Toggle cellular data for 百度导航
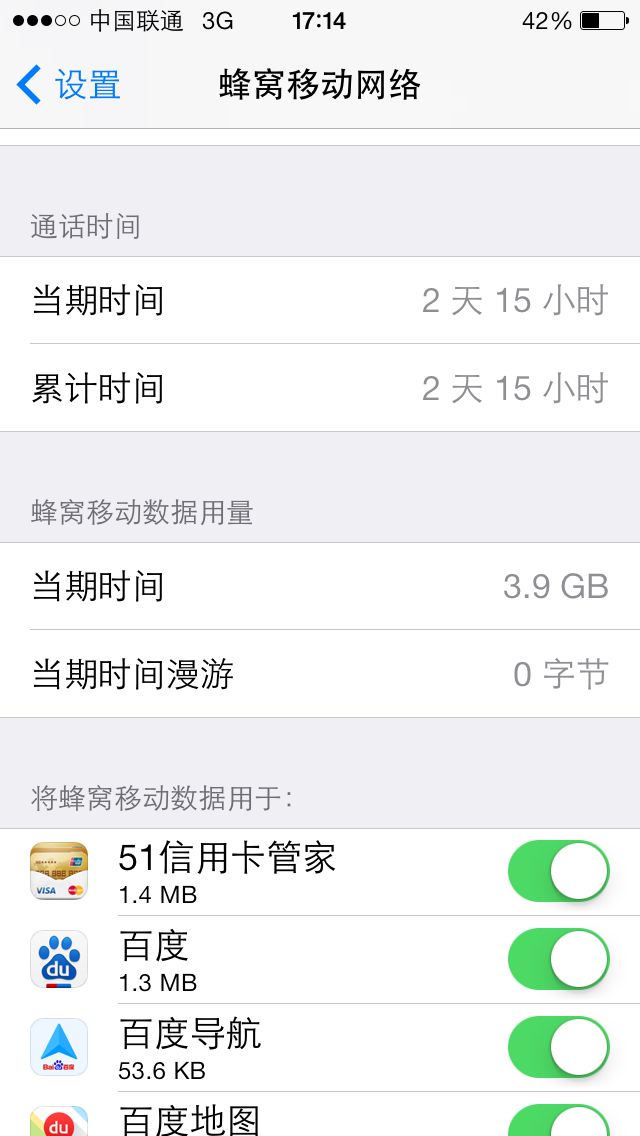Screen dimensions: 640x1136 coord(558,1047)
